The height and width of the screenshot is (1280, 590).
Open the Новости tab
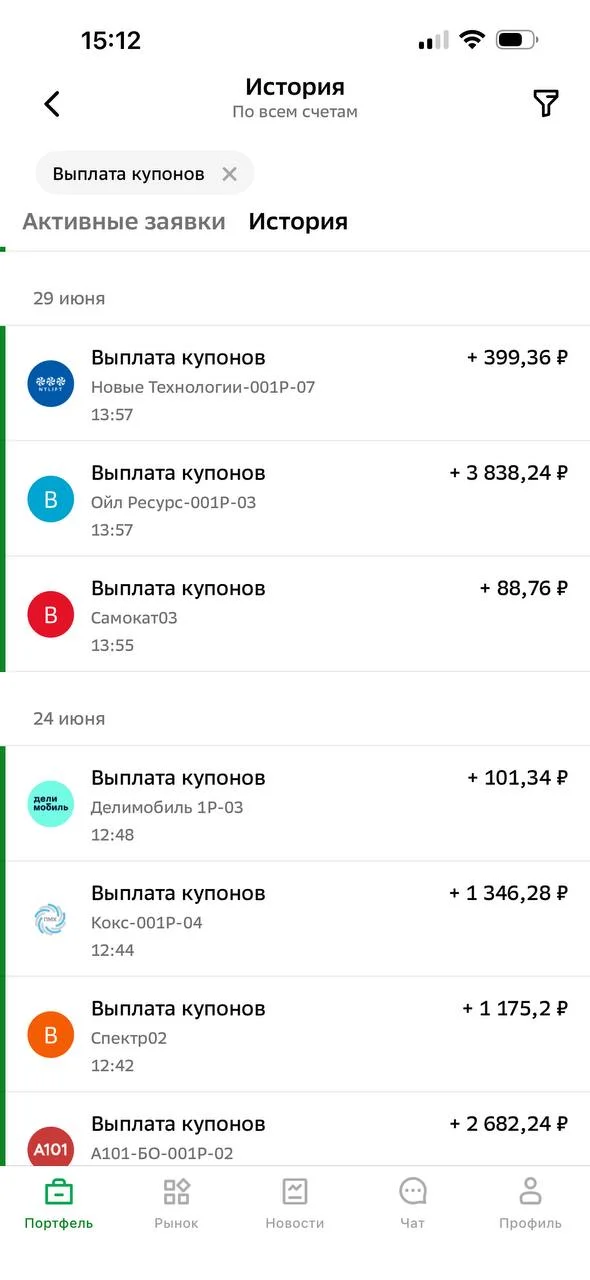click(x=295, y=1204)
